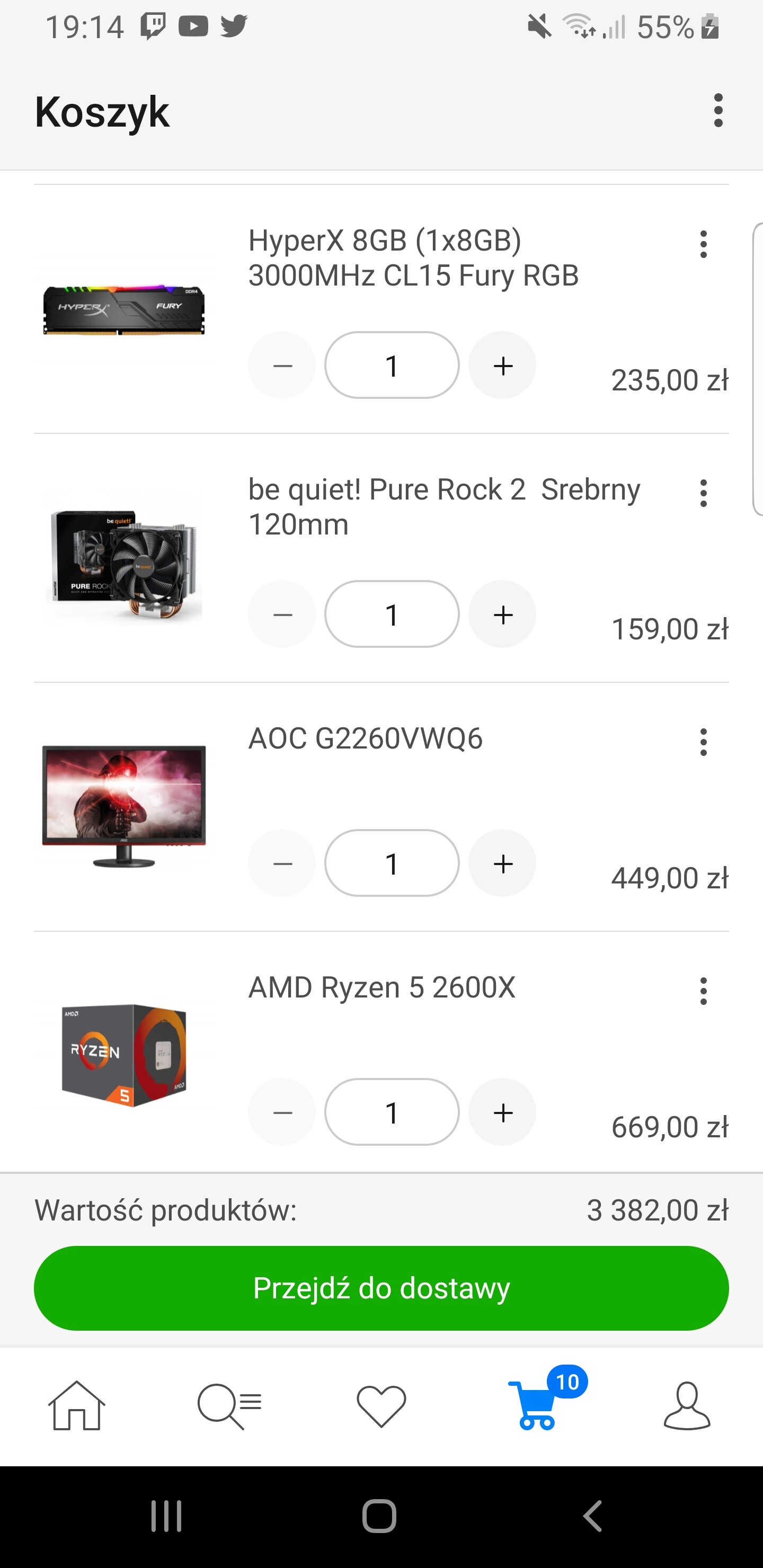Open the Koszyk overflow menu
The image size is (763, 1568).
click(x=718, y=111)
